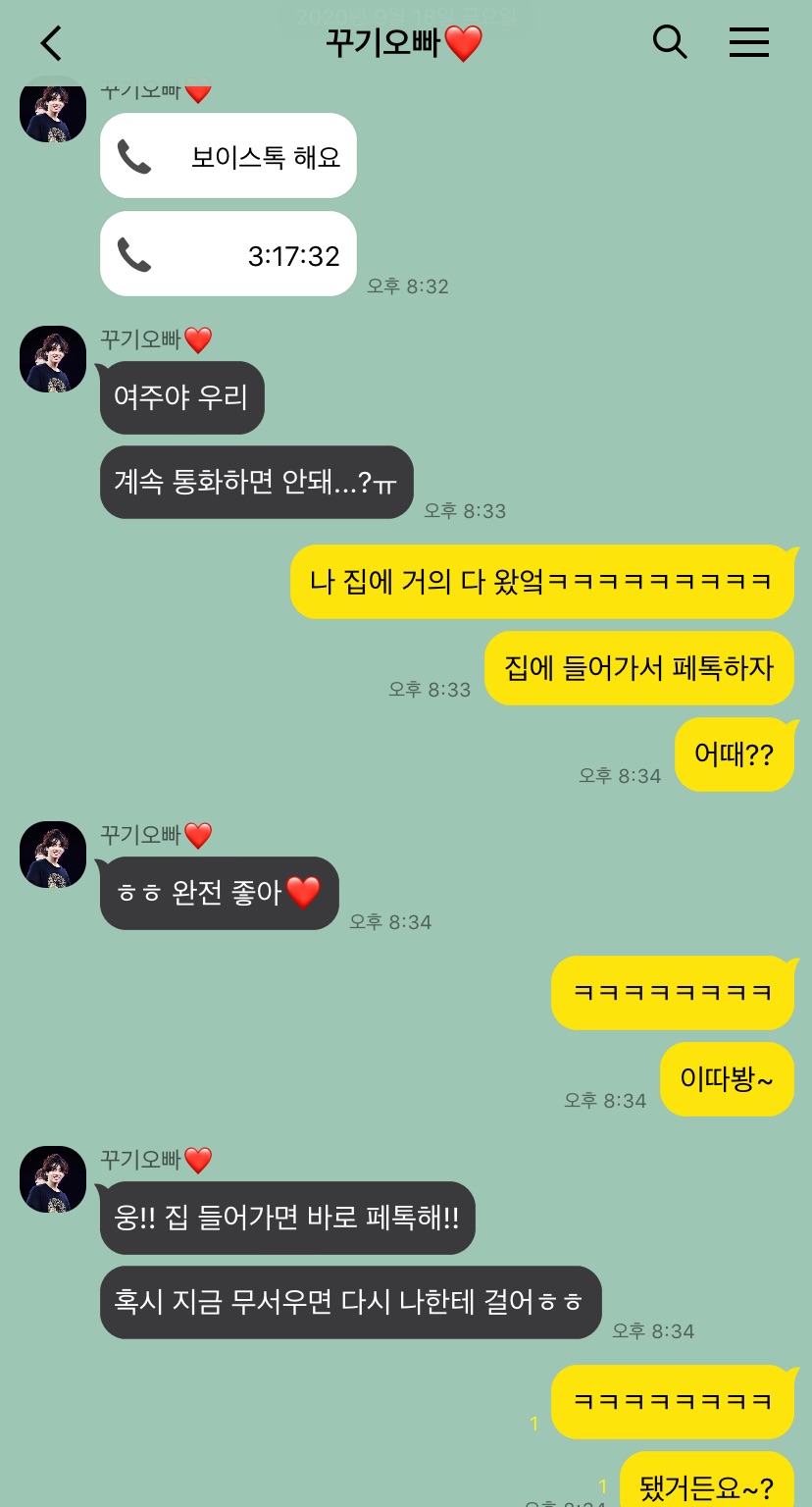
Task: Go back from the chat room
Action: (x=51, y=43)
